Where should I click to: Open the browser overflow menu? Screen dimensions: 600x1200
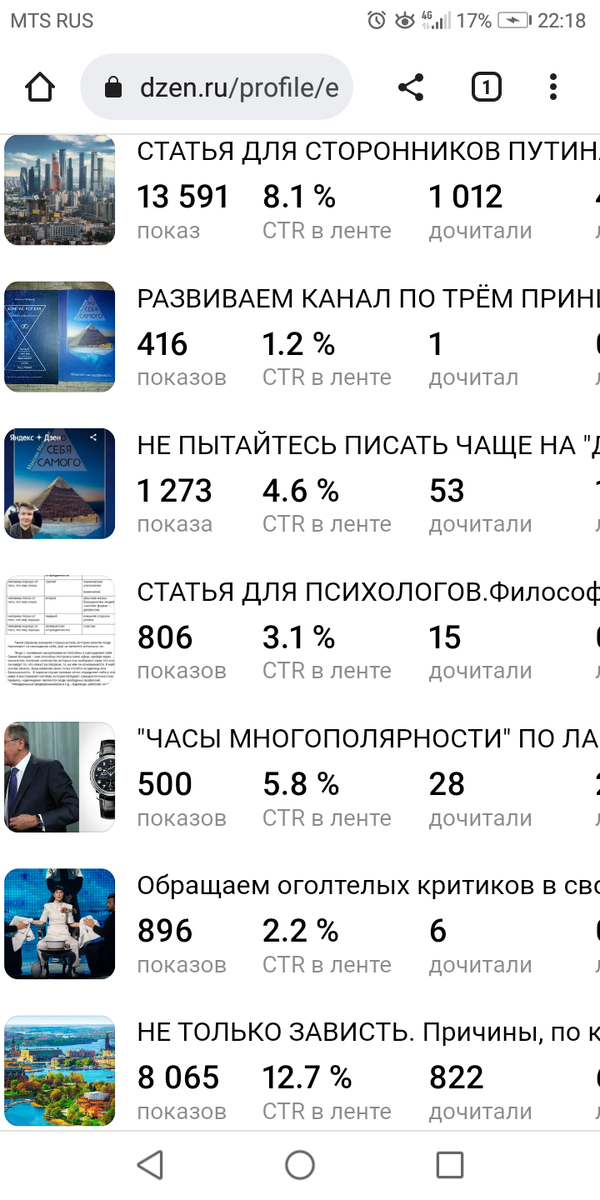click(x=553, y=88)
